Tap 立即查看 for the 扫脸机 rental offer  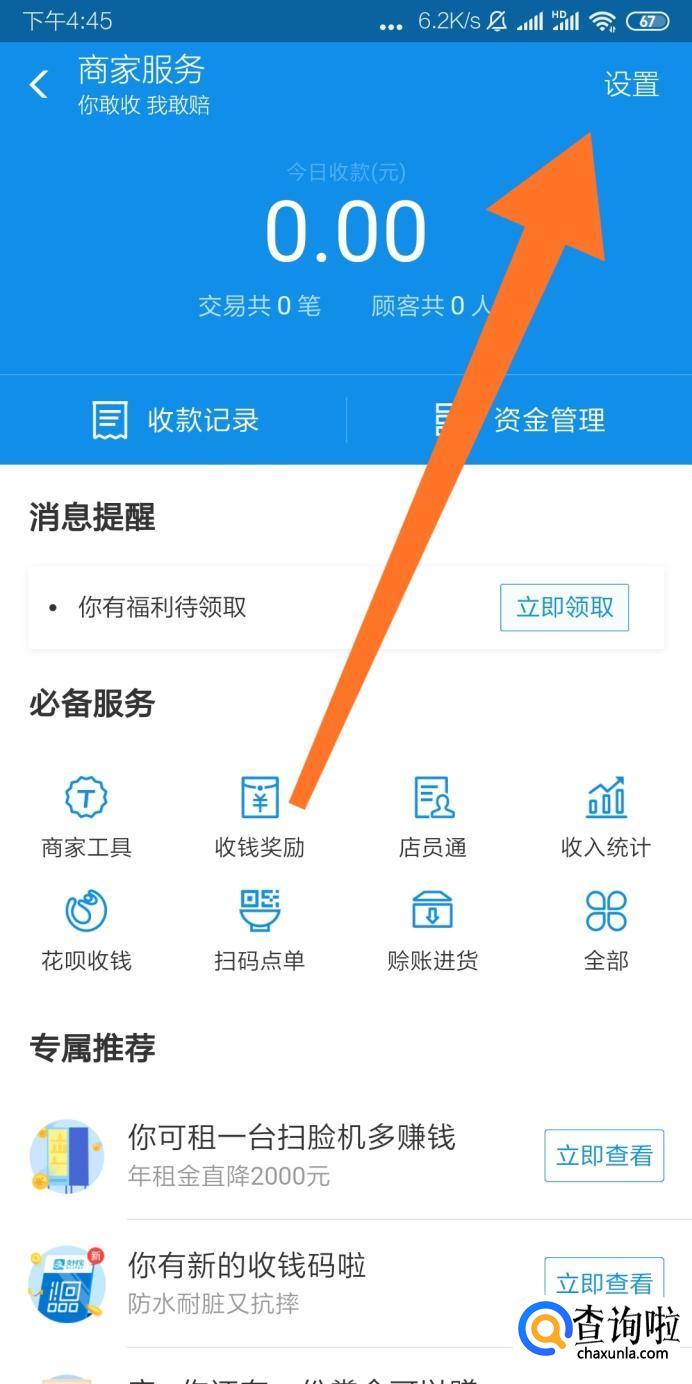point(604,1156)
